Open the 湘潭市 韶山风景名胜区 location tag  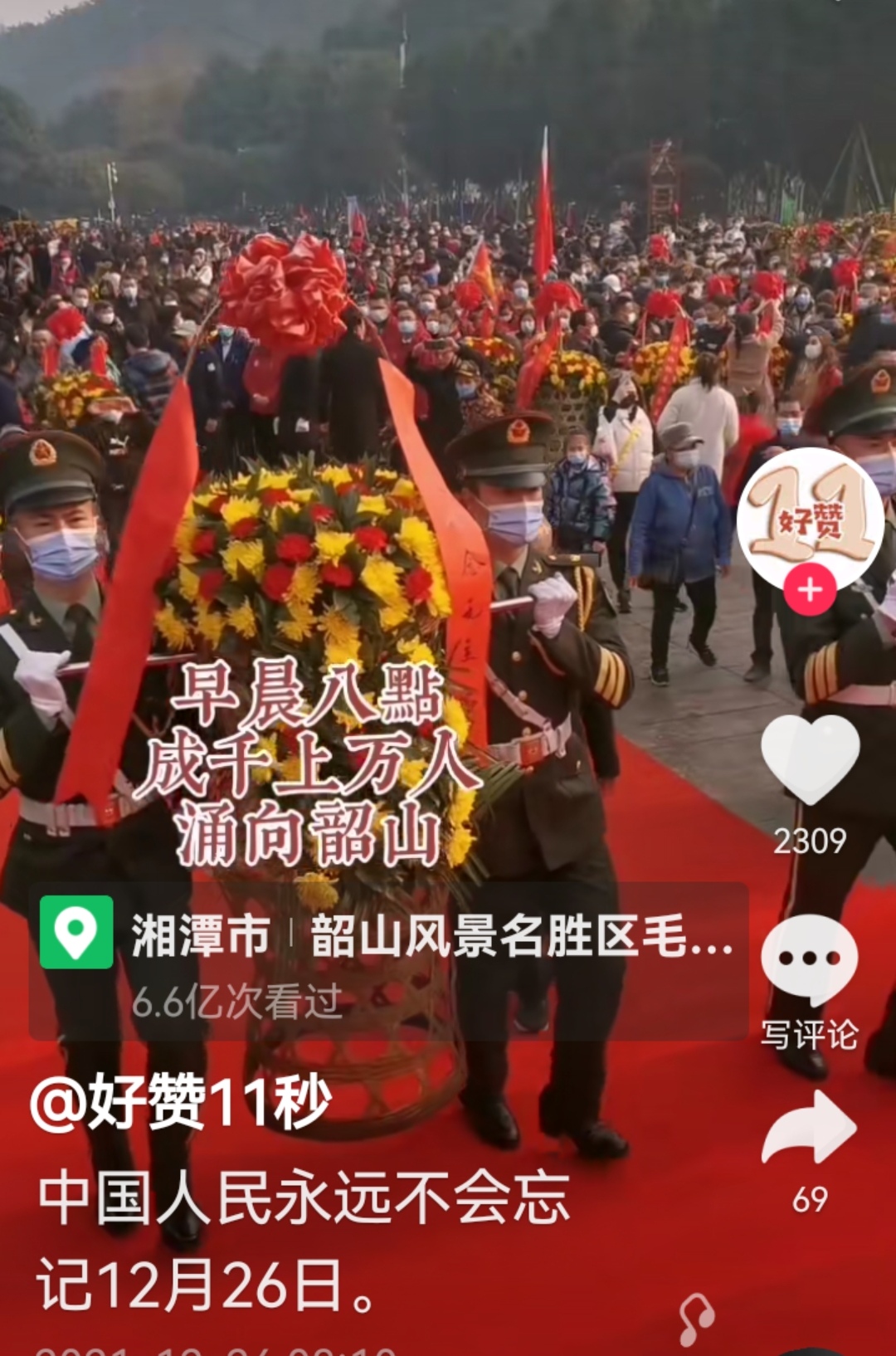click(x=388, y=935)
